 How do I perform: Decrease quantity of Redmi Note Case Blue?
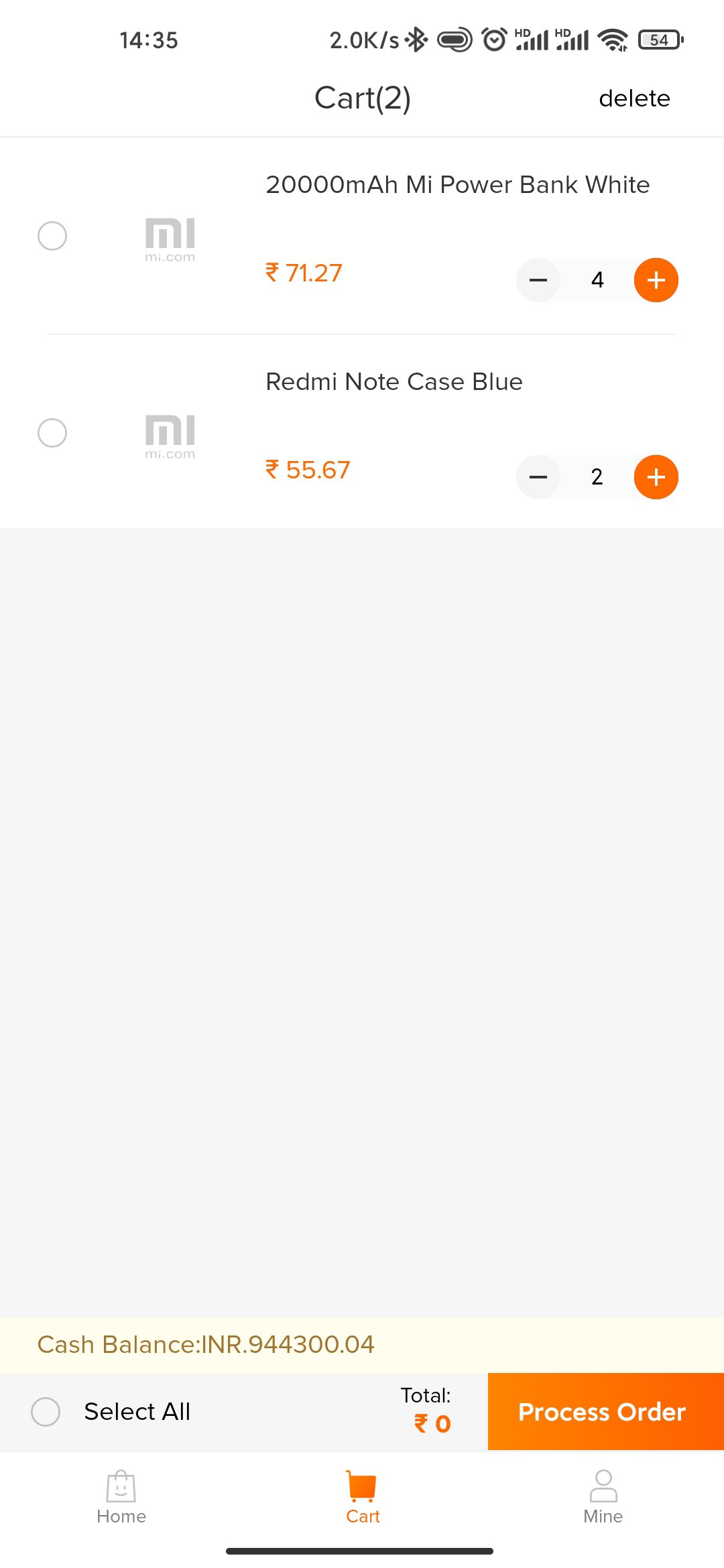point(538,477)
